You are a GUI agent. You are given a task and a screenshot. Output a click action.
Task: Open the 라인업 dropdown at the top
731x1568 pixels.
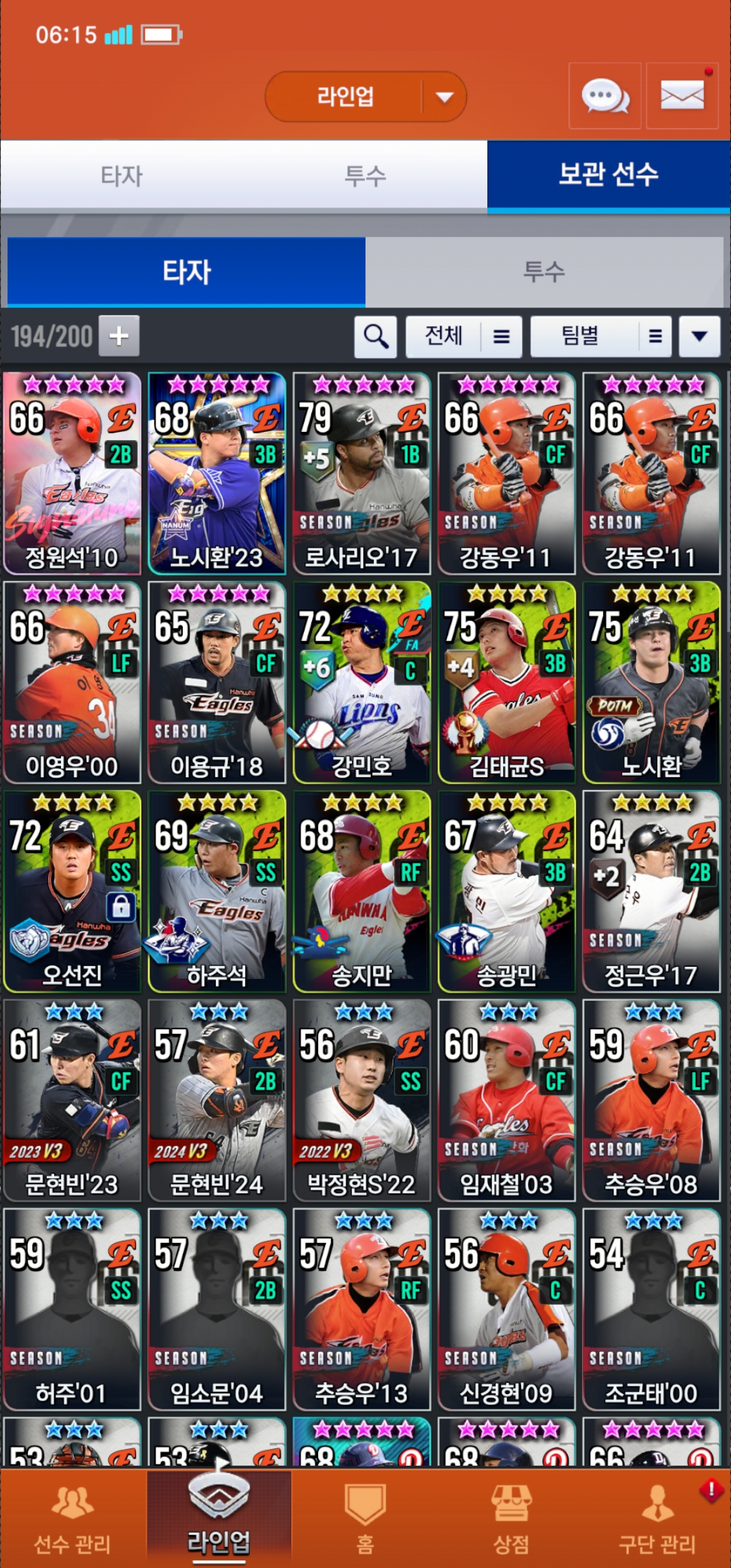tap(365, 97)
